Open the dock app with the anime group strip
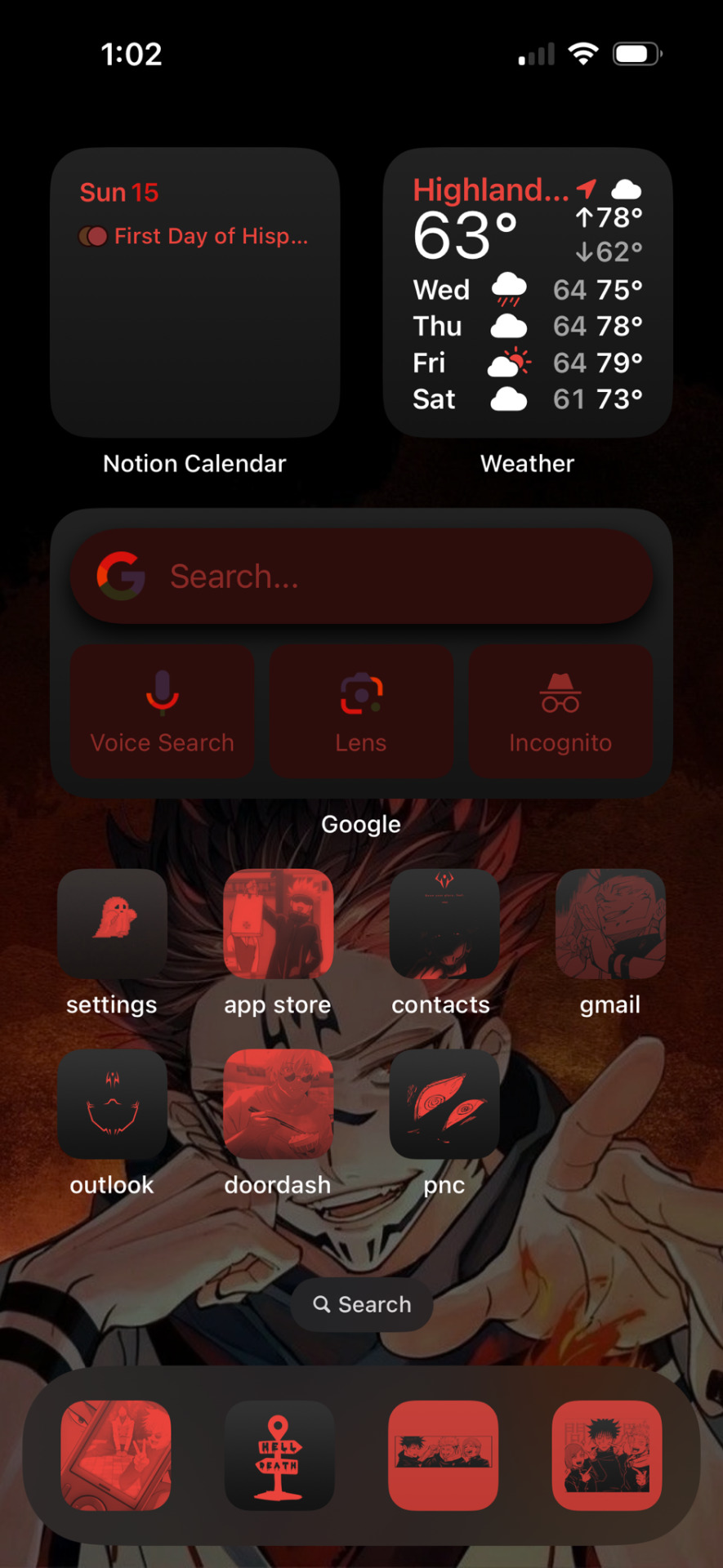 443,1455
